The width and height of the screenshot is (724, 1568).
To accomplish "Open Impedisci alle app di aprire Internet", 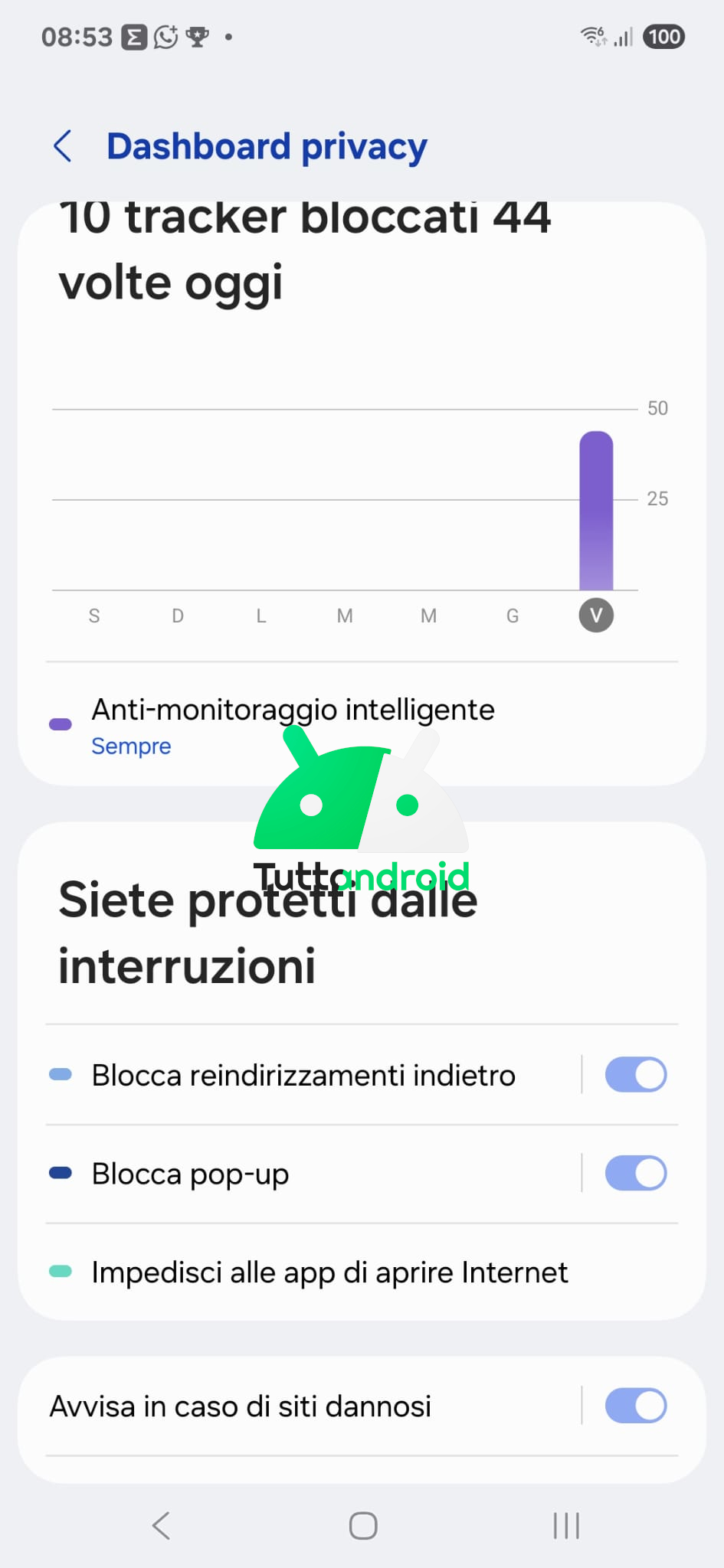I will pyautogui.click(x=329, y=1272).
